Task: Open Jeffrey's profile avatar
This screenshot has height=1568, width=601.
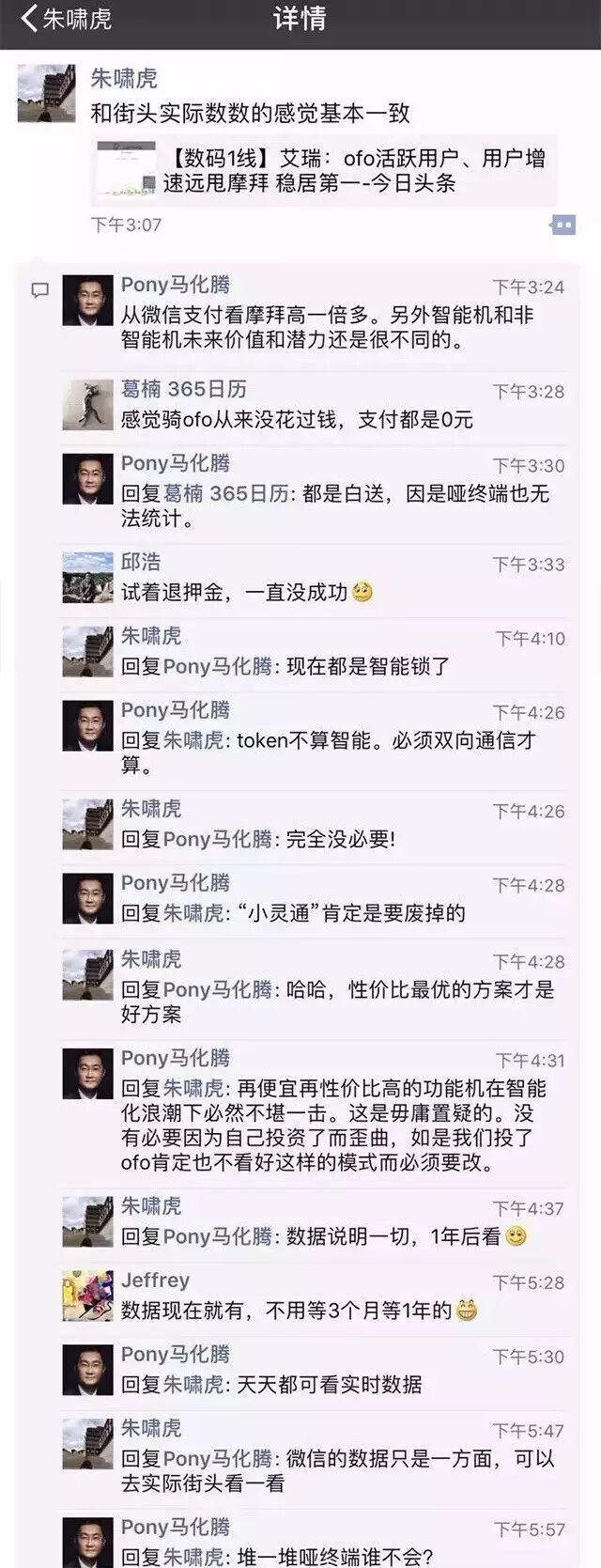Action: (87, 1296)
